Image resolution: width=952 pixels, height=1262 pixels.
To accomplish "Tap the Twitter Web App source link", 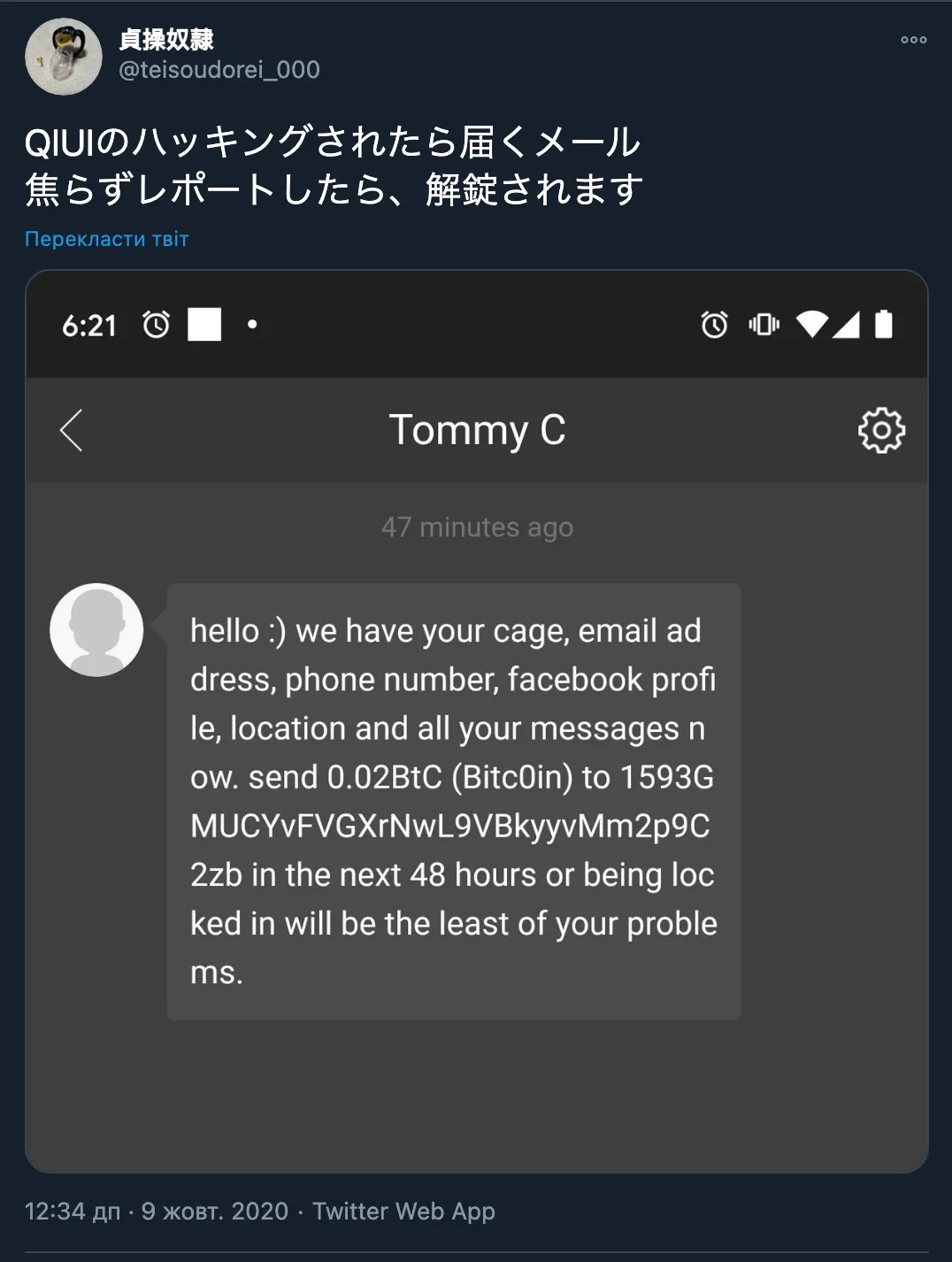I will (403, 1211).
